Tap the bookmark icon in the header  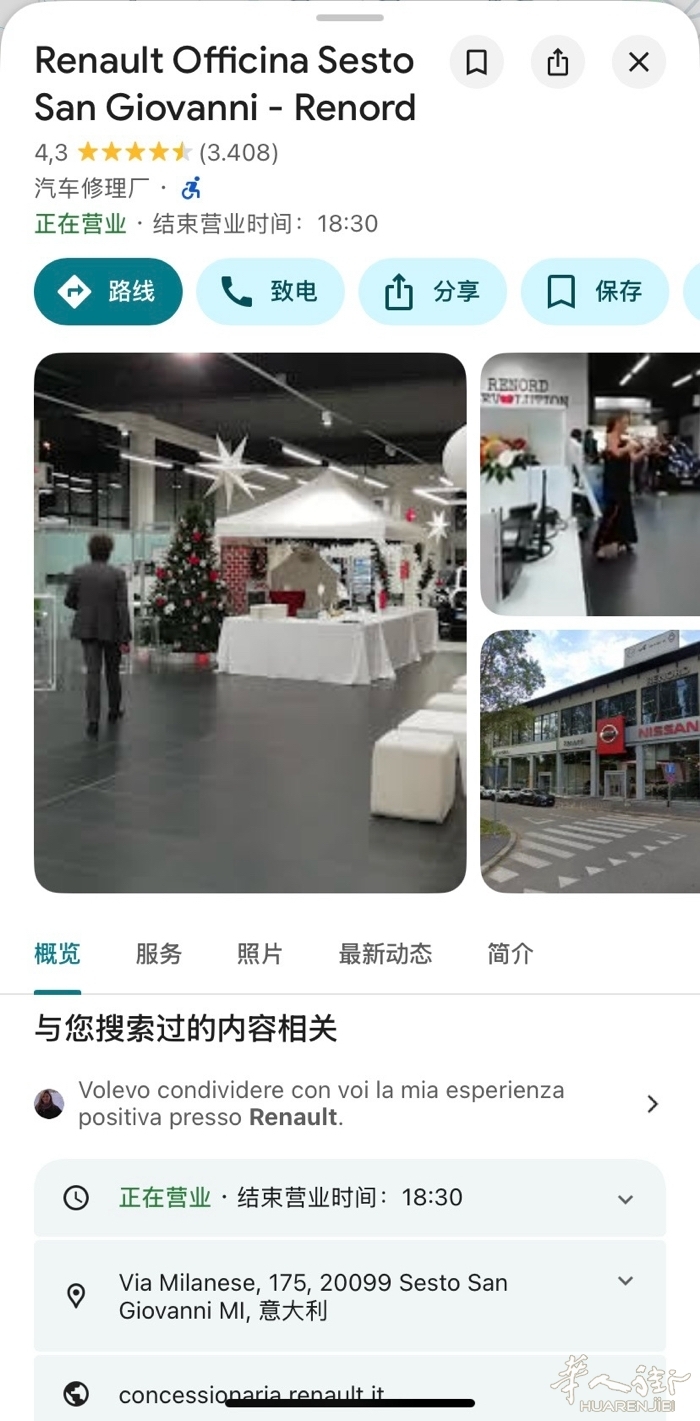tap(477, 62)
